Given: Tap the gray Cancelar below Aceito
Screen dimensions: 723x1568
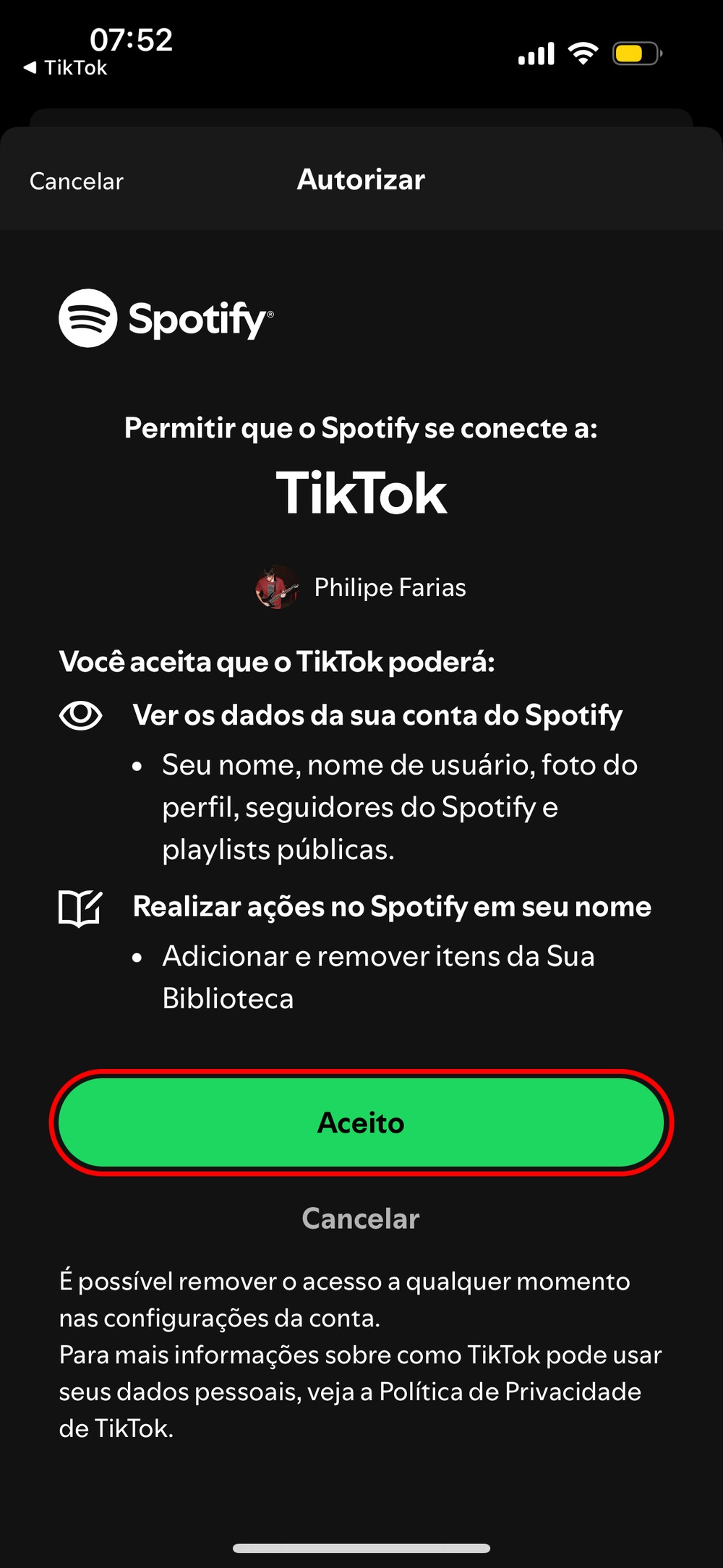Looking at the screenshot, I should pos(361,1219).
